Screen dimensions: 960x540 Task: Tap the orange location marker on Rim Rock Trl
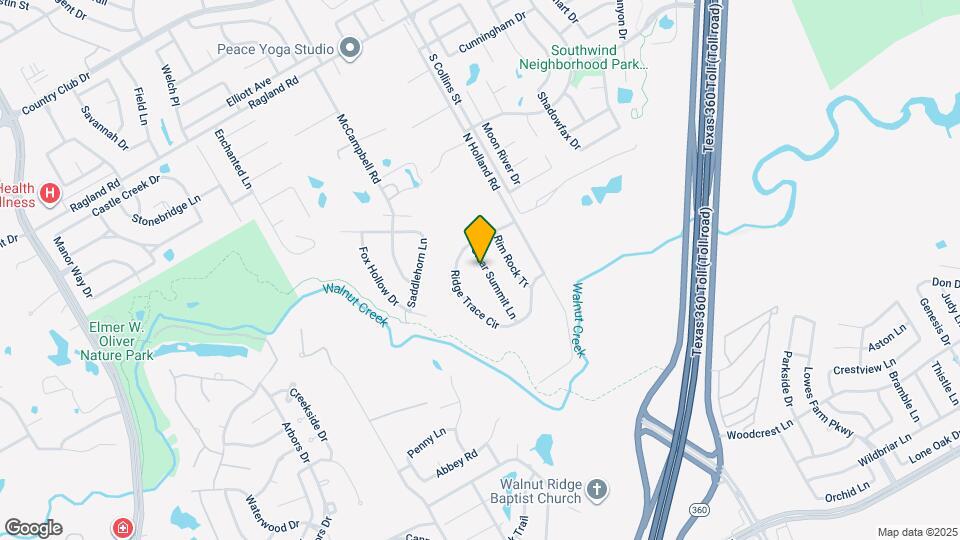[x=480, y=239]
